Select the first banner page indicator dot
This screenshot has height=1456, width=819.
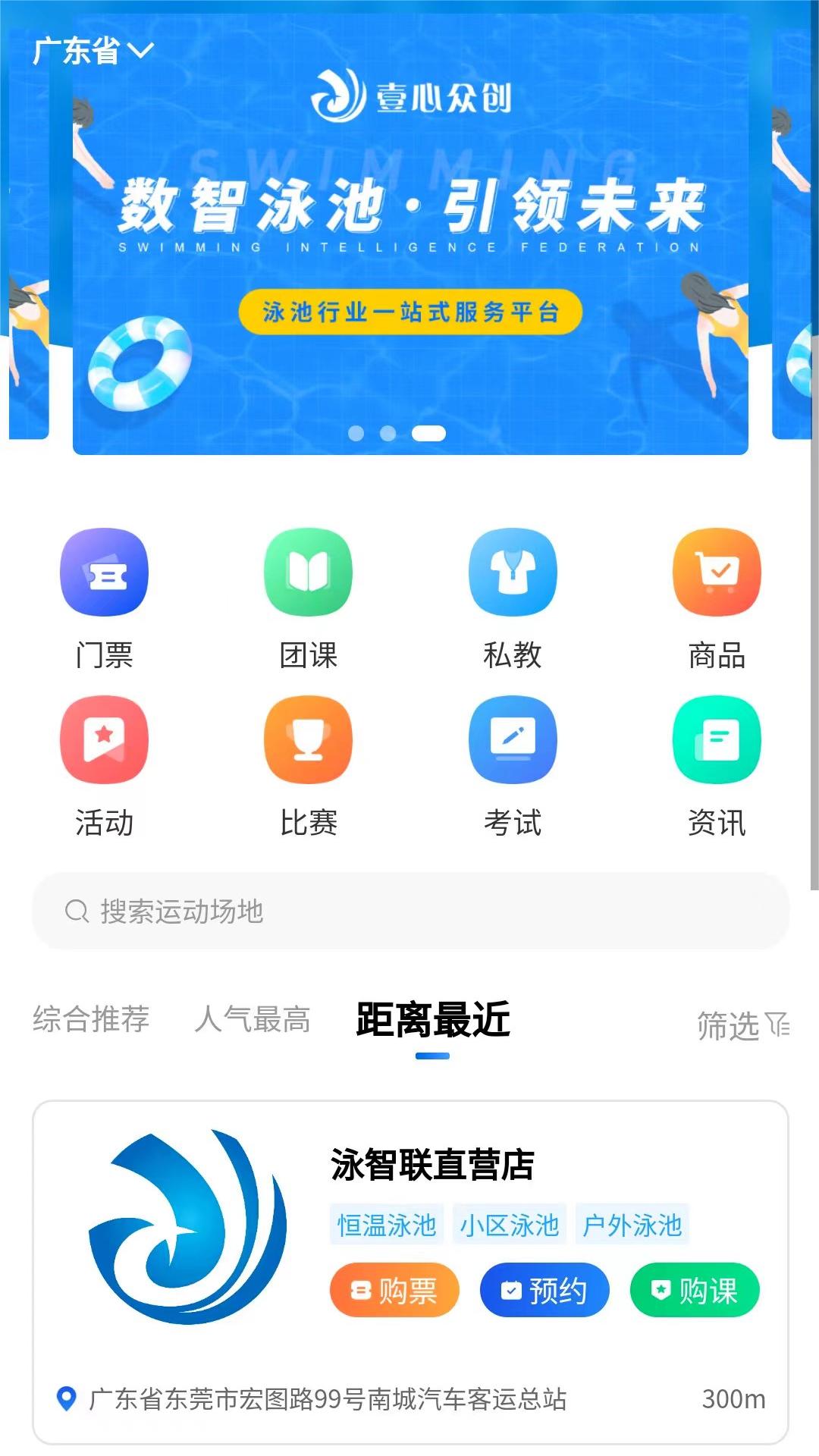tap(356, 433)
